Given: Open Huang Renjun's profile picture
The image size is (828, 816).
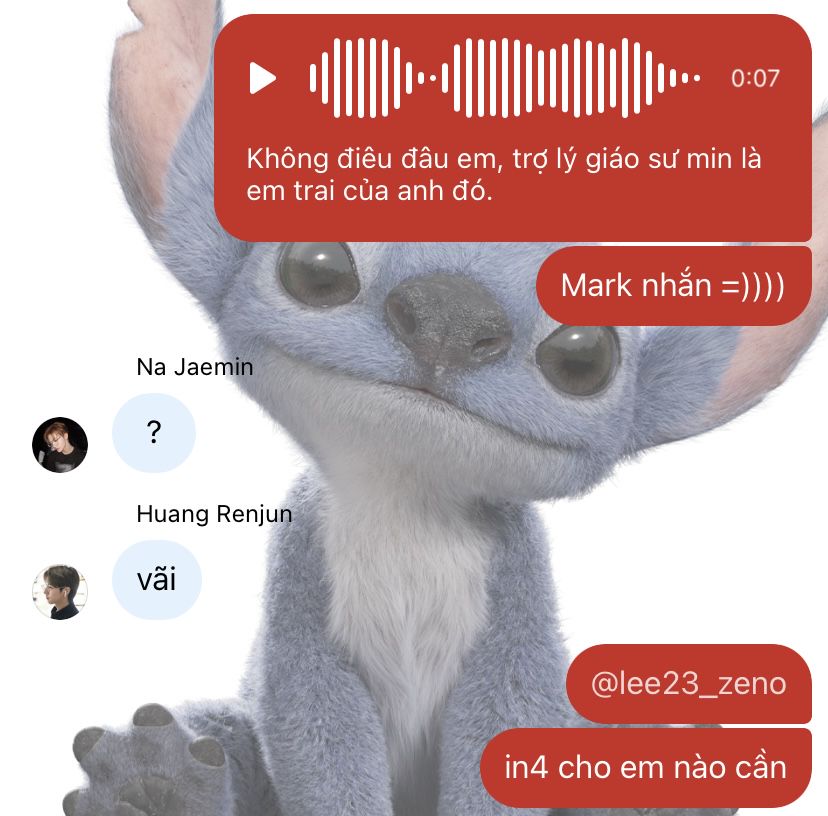Looking at the screenshot, I should [60, 592].
